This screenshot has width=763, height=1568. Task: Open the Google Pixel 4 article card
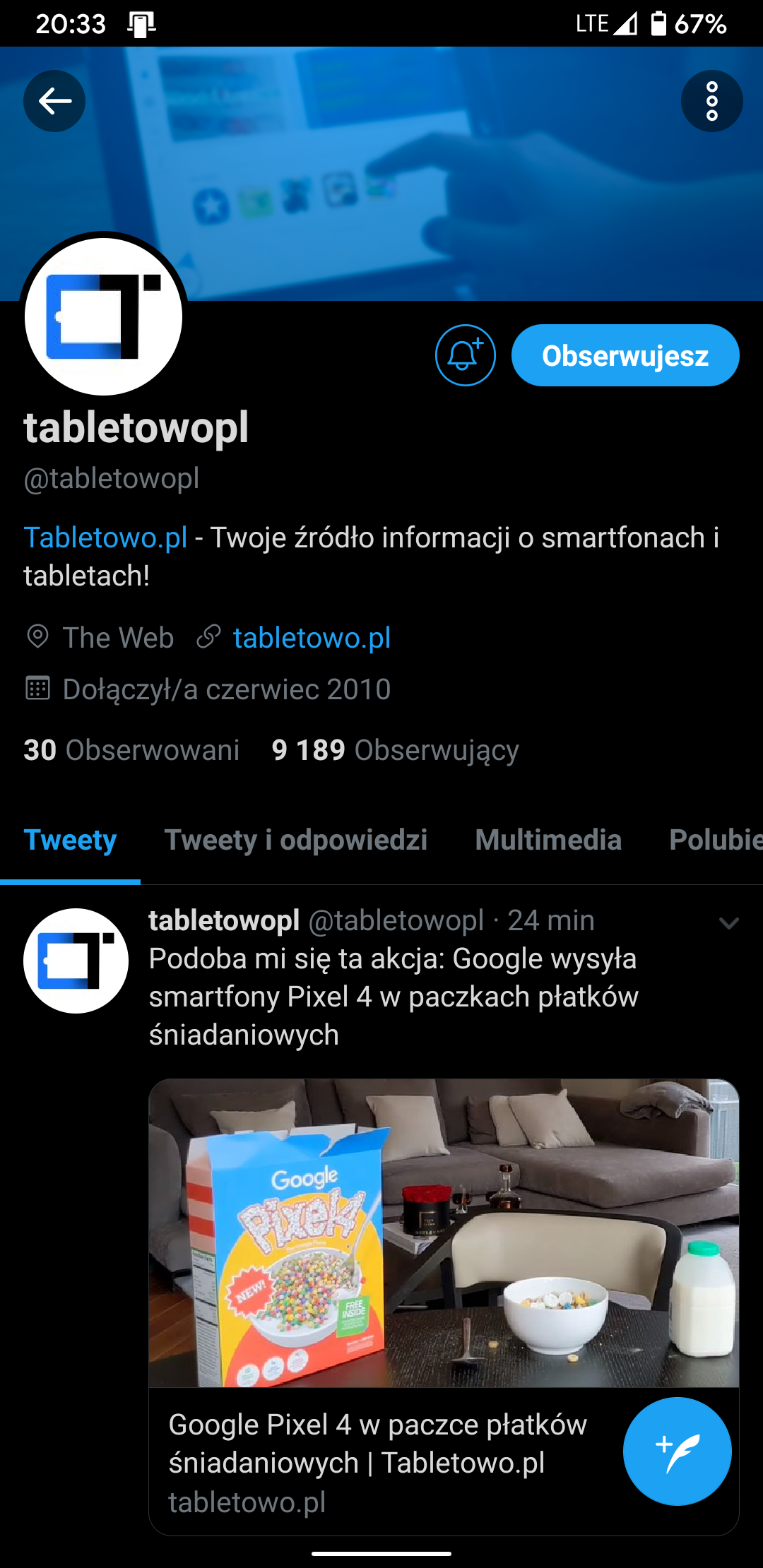point(444,1307)
